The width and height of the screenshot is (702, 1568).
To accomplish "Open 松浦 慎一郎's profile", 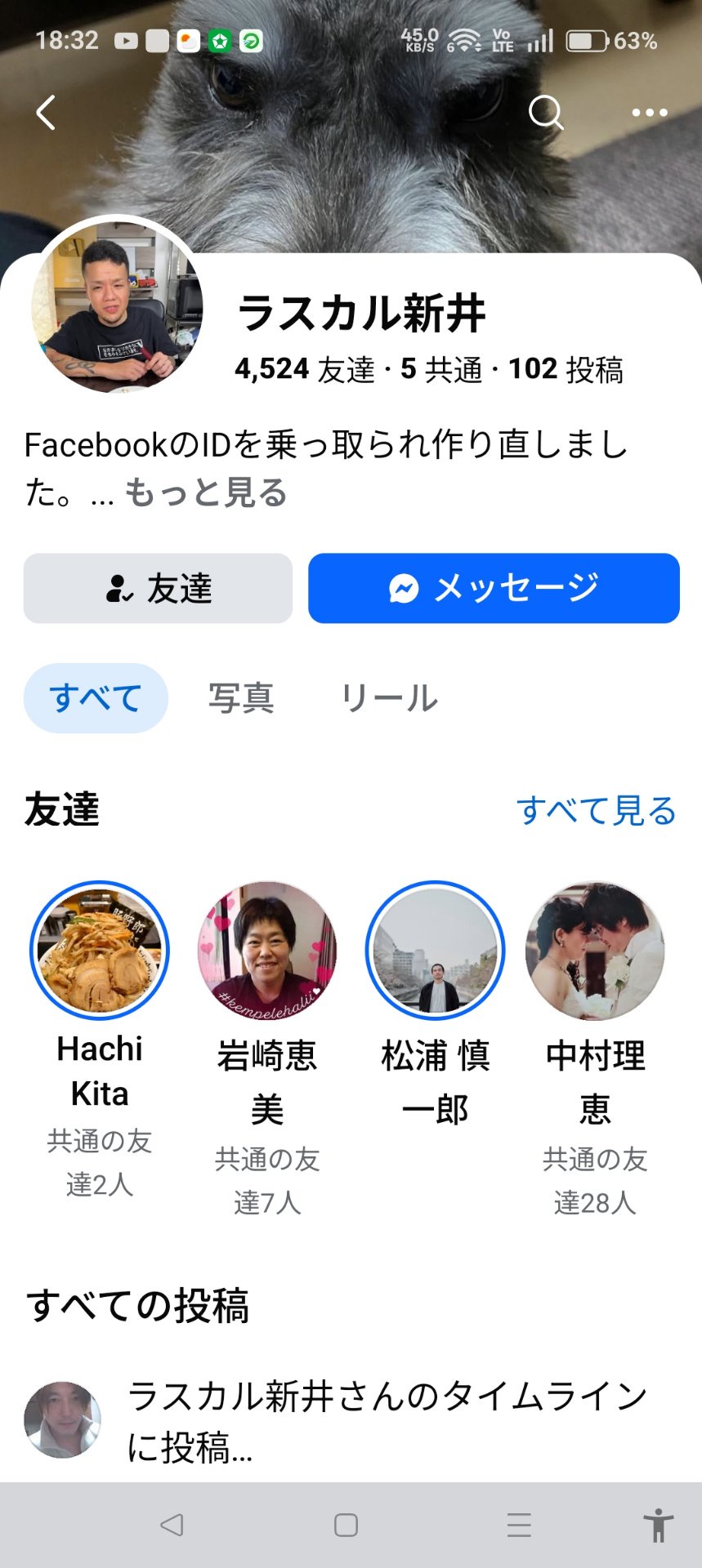I will coord(435,951).
